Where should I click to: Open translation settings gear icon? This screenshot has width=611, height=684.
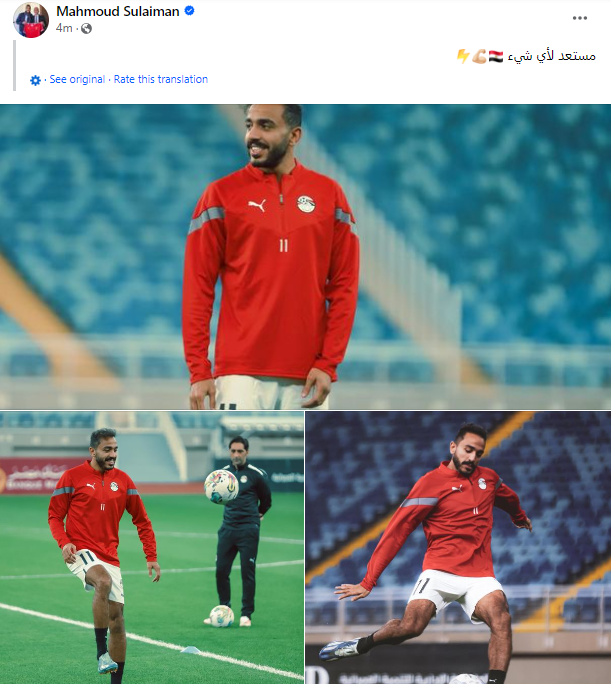[x=36, y=80]
